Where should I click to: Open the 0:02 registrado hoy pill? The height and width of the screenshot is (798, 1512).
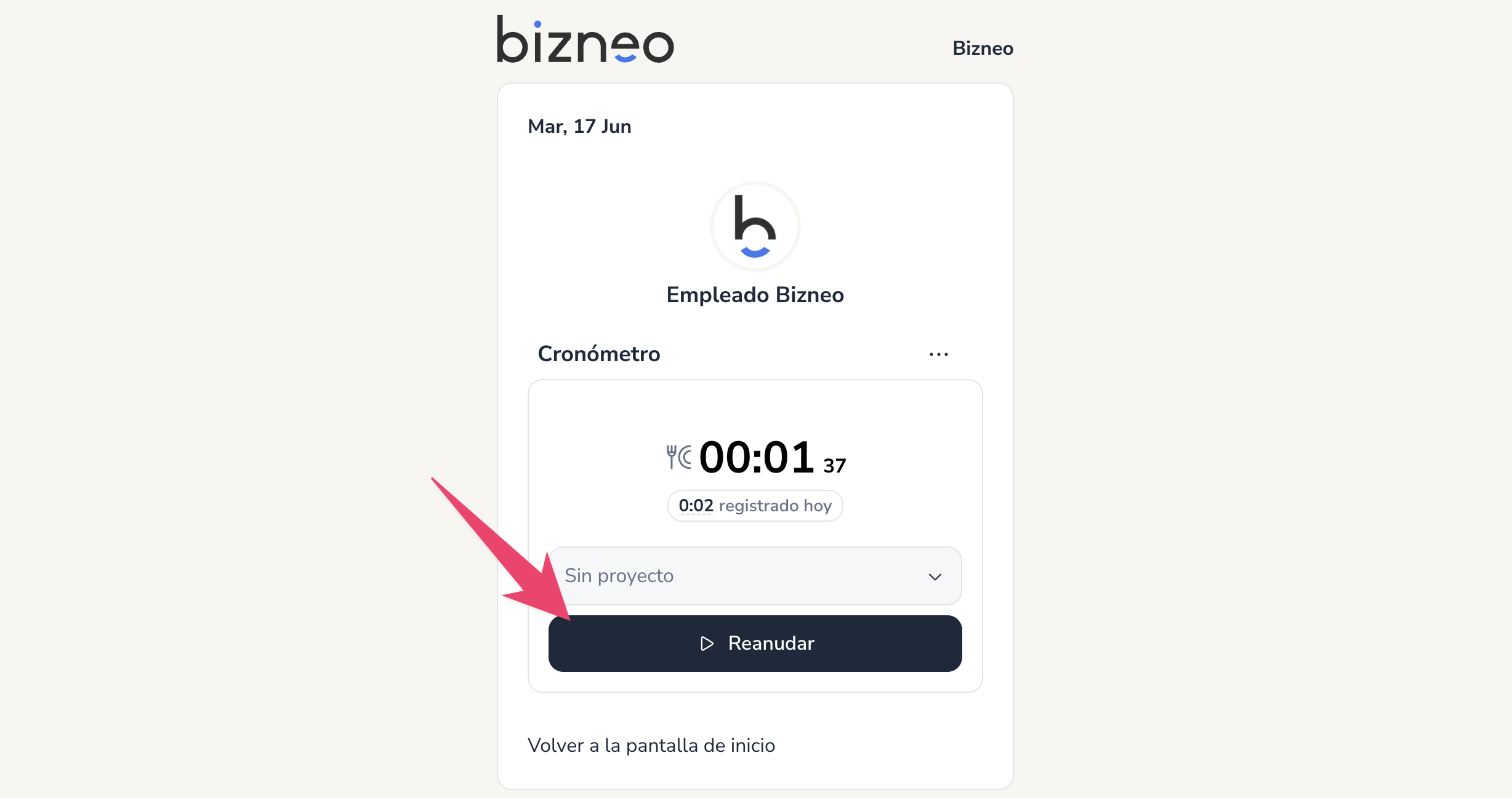point(755,506)
